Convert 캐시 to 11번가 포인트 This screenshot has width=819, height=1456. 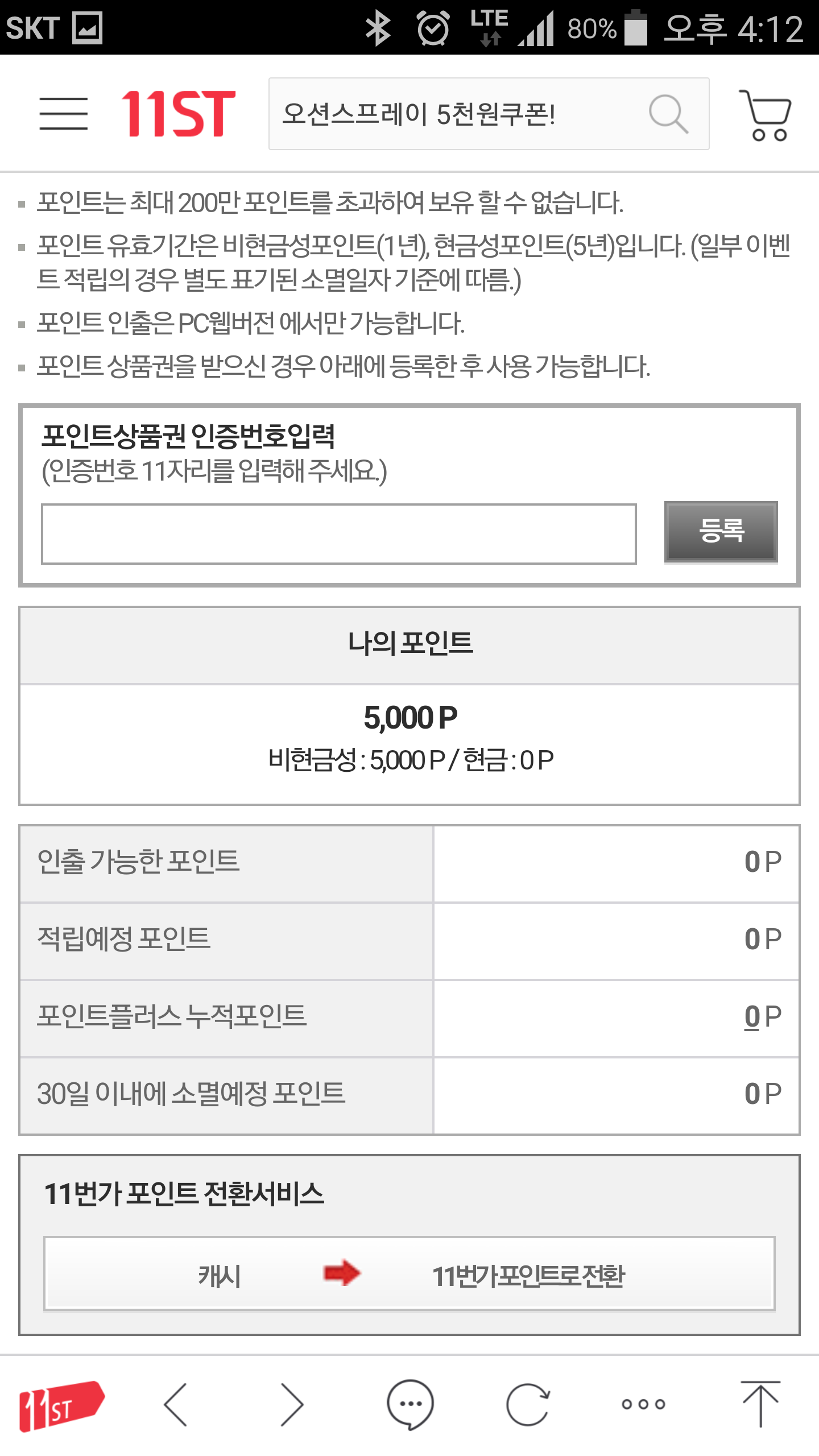click(x=409, y=1274)
